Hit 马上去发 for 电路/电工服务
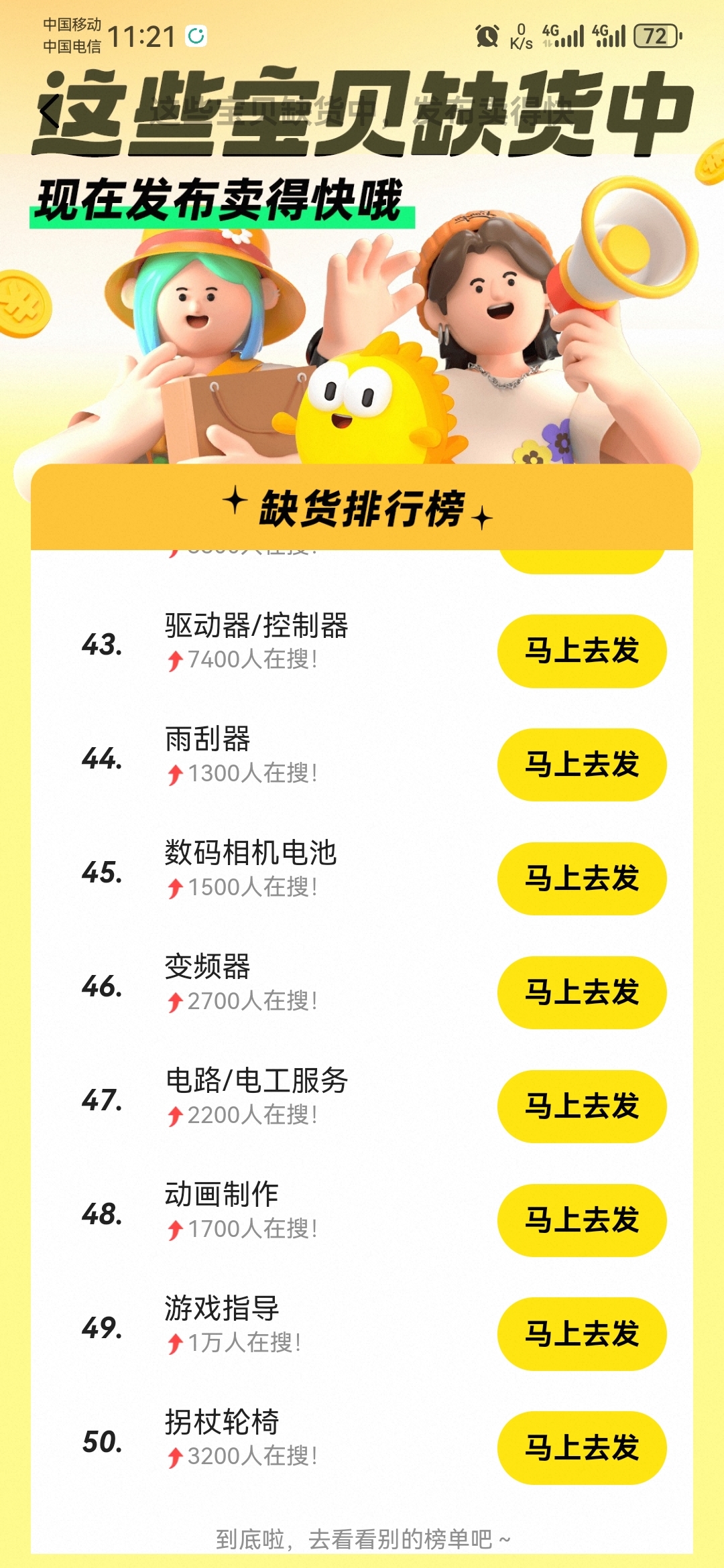Screen dimensions: 724x1568 click(581, 1106)
